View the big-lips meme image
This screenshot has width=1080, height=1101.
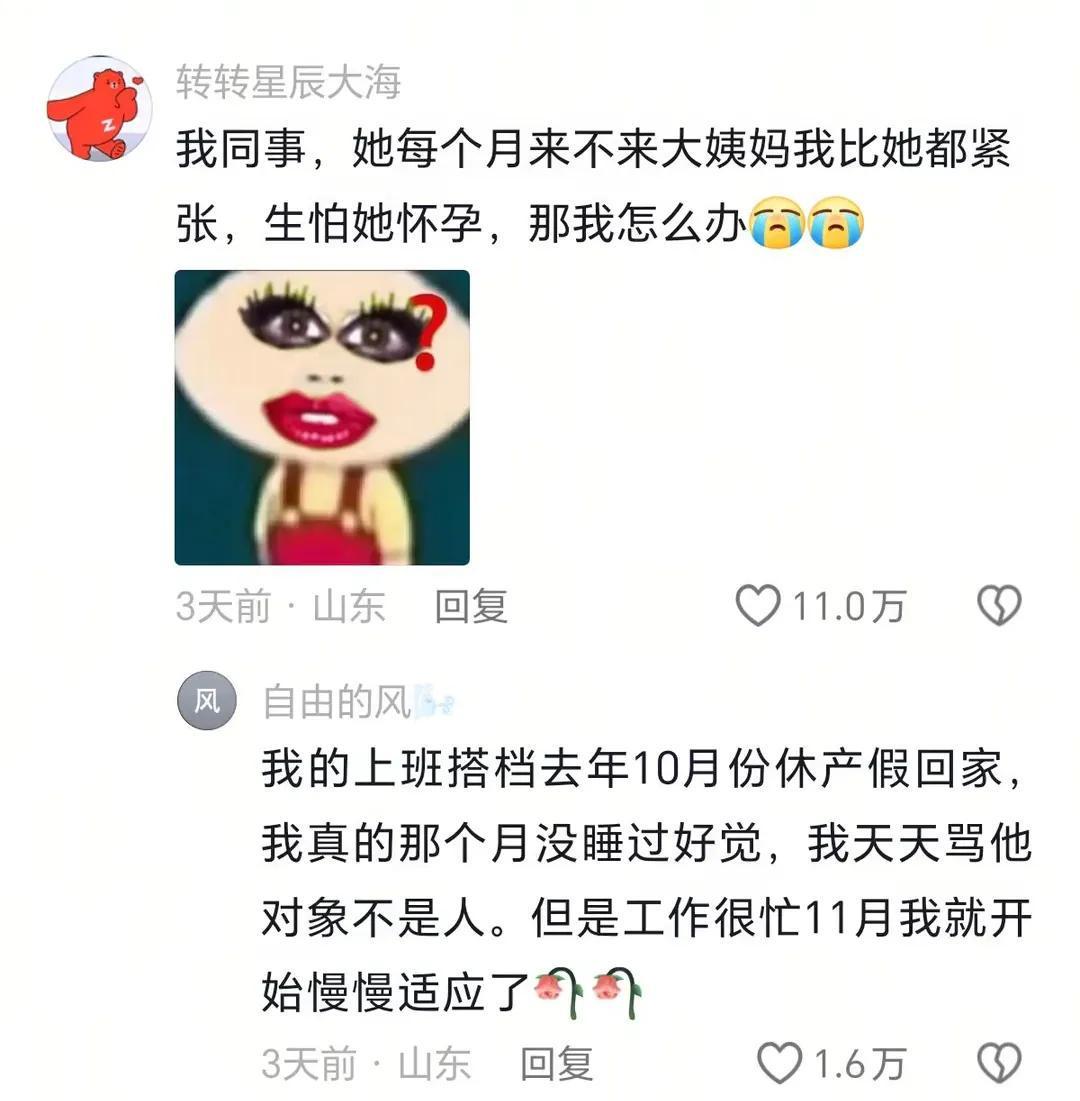click(322, 417)
